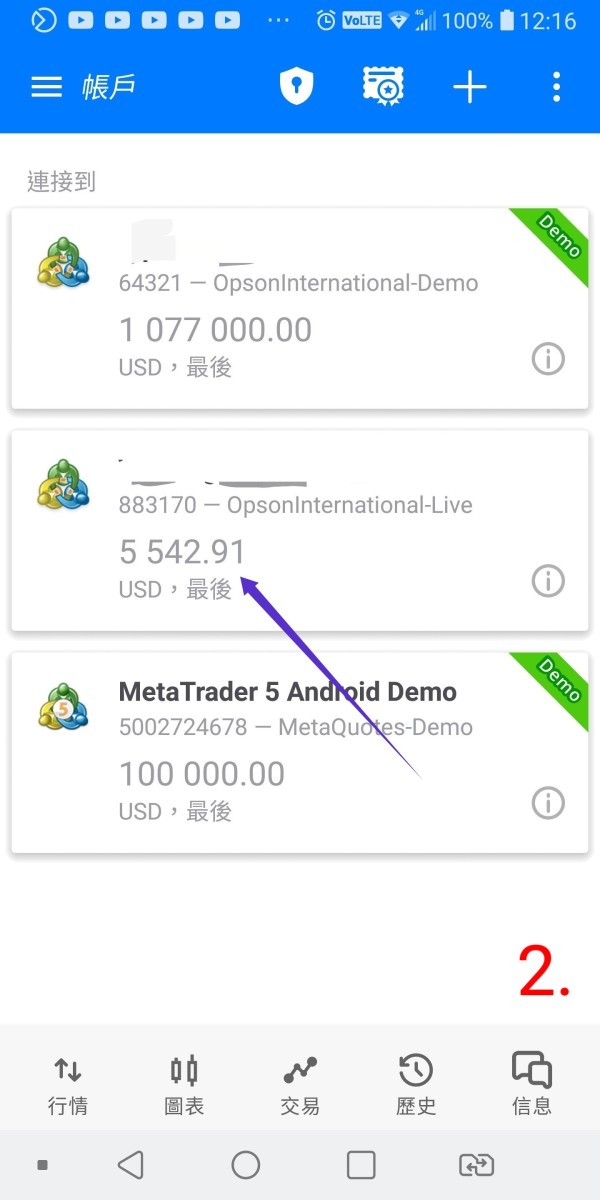The width and height of the screenshot is (600, 1200).
Task: Open the 歷史 history tab
Action: tap(416, 1085)
